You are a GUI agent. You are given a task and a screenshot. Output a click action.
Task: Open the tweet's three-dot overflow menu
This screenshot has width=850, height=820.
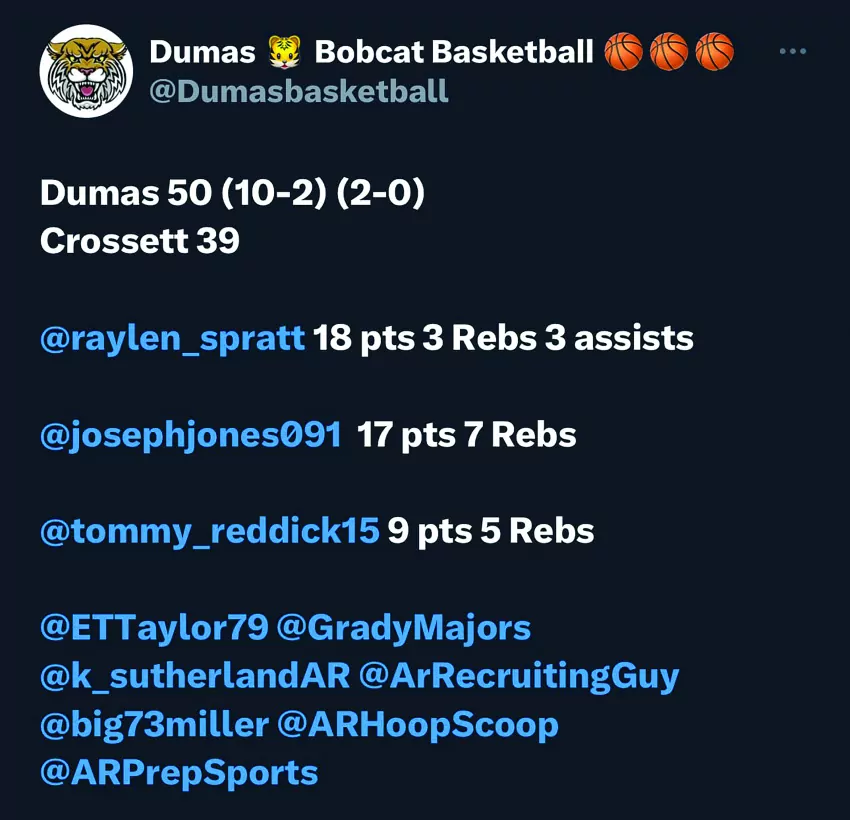[x=792, y=52]
